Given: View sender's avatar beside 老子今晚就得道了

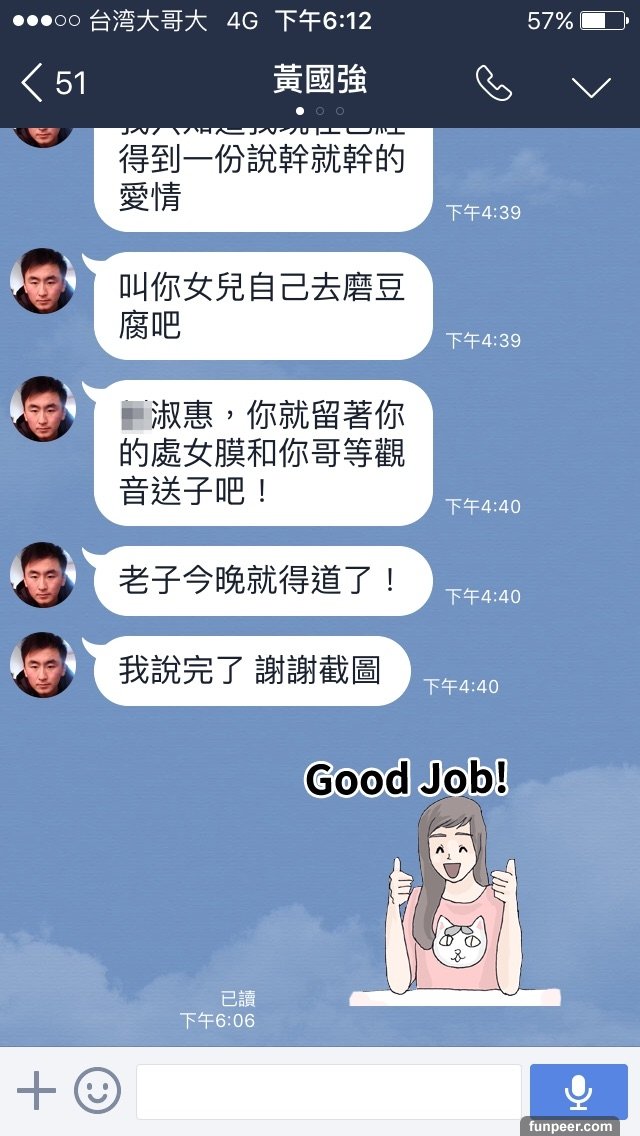Looking at the screenshot, I should [x=43, y=575].
